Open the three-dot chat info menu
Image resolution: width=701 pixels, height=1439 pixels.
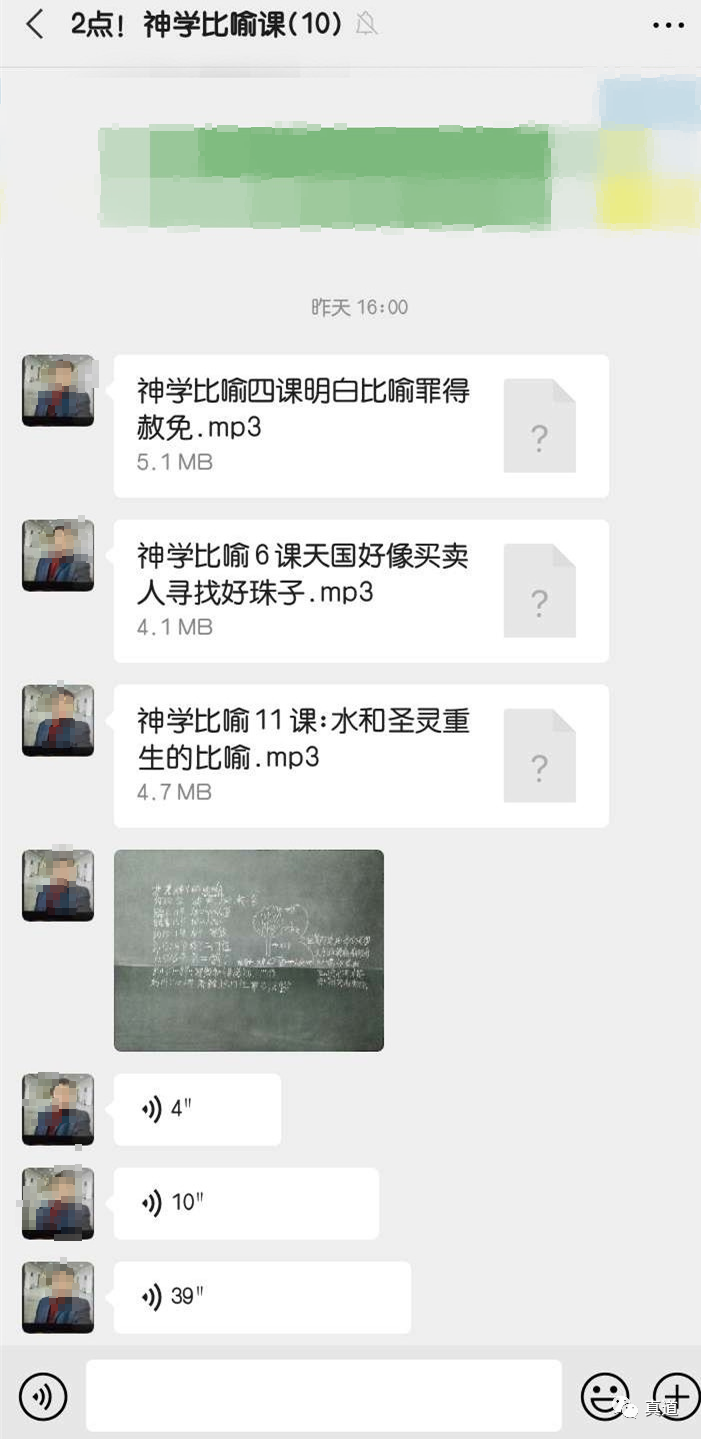(667, 25)
